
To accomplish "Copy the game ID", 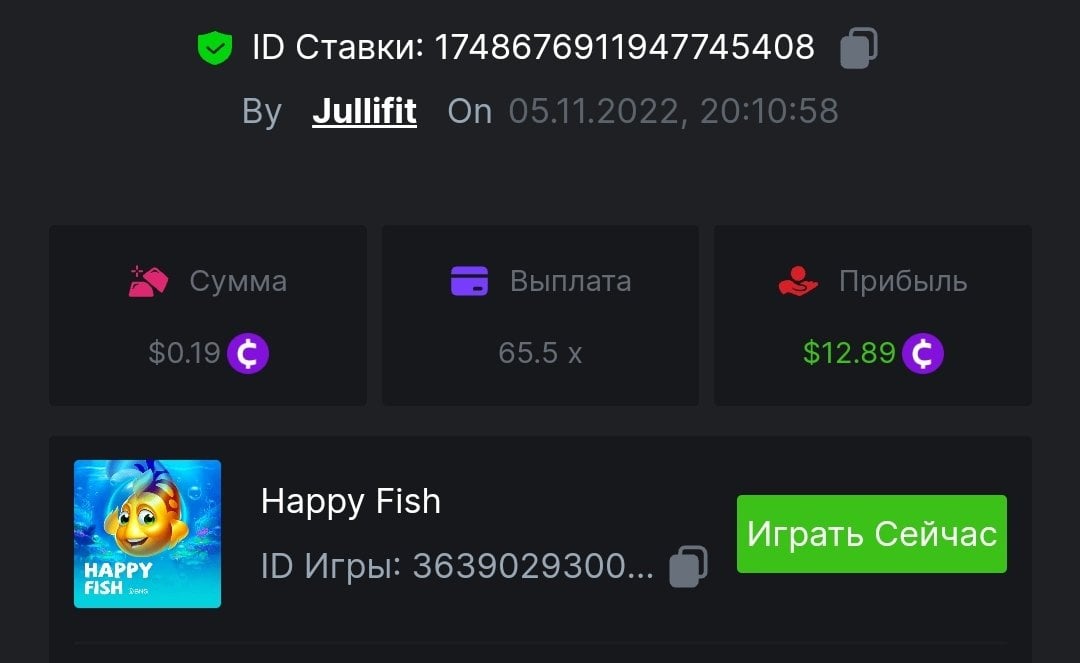I will click(x=688, y=567).
